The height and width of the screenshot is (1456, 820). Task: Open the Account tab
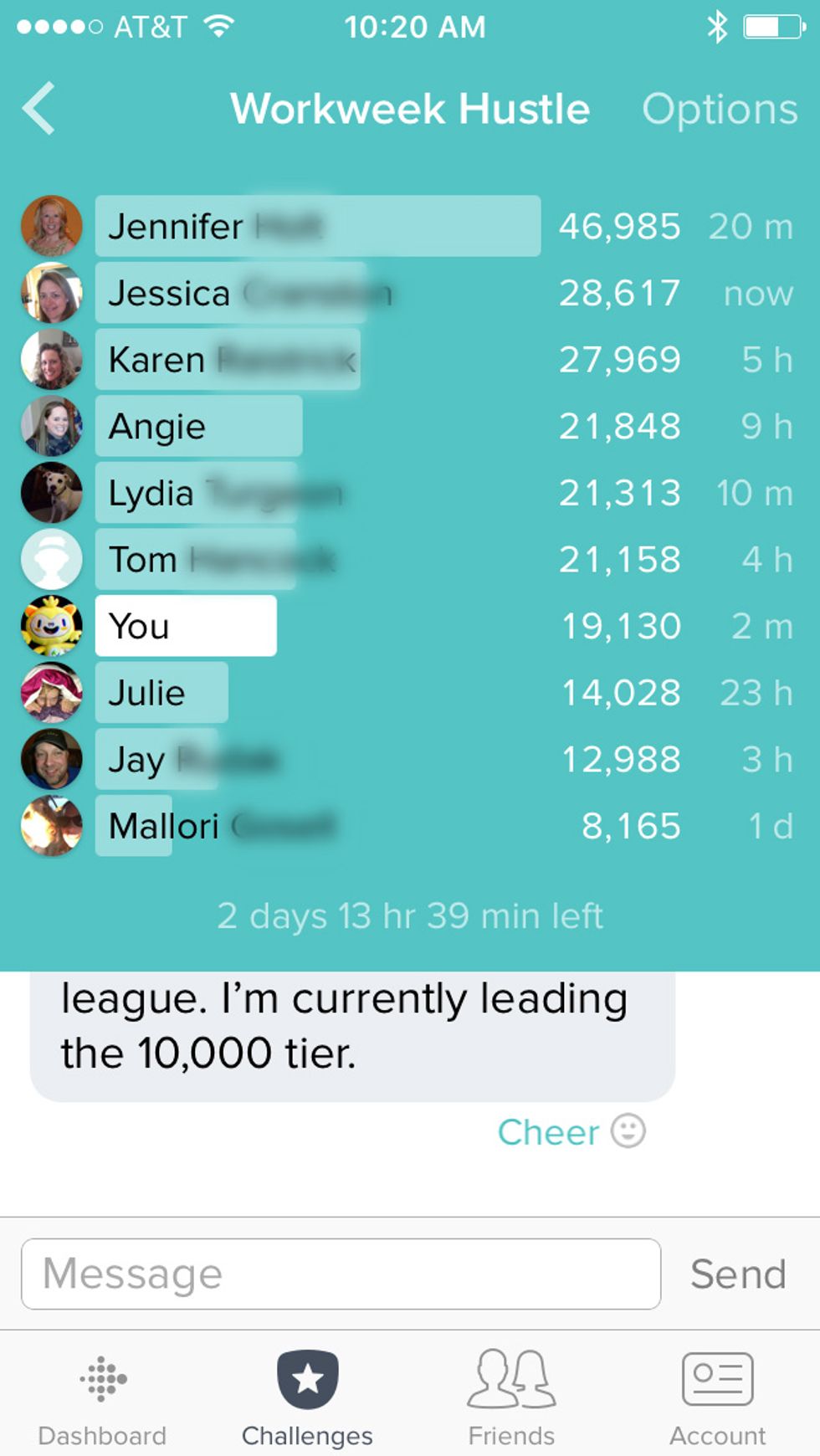click(x=717, y=1395)
